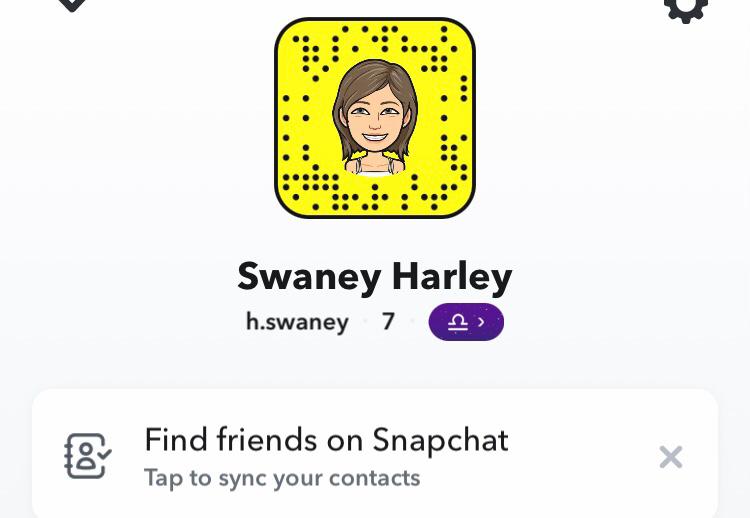
Task: Tap Find friends on Snapchat card
Action: coord(326,456)
